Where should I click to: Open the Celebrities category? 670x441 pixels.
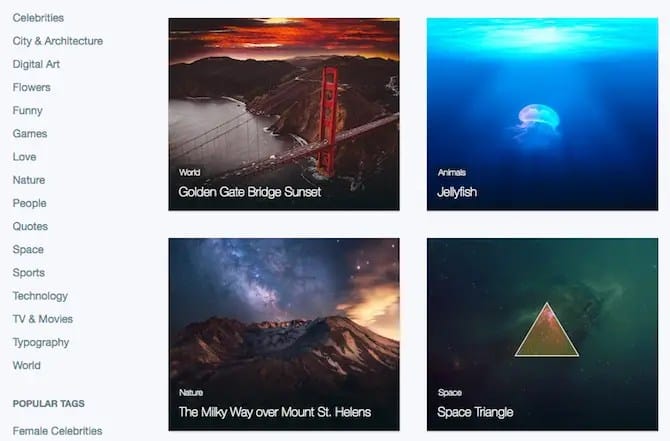[x=38, y=18]
